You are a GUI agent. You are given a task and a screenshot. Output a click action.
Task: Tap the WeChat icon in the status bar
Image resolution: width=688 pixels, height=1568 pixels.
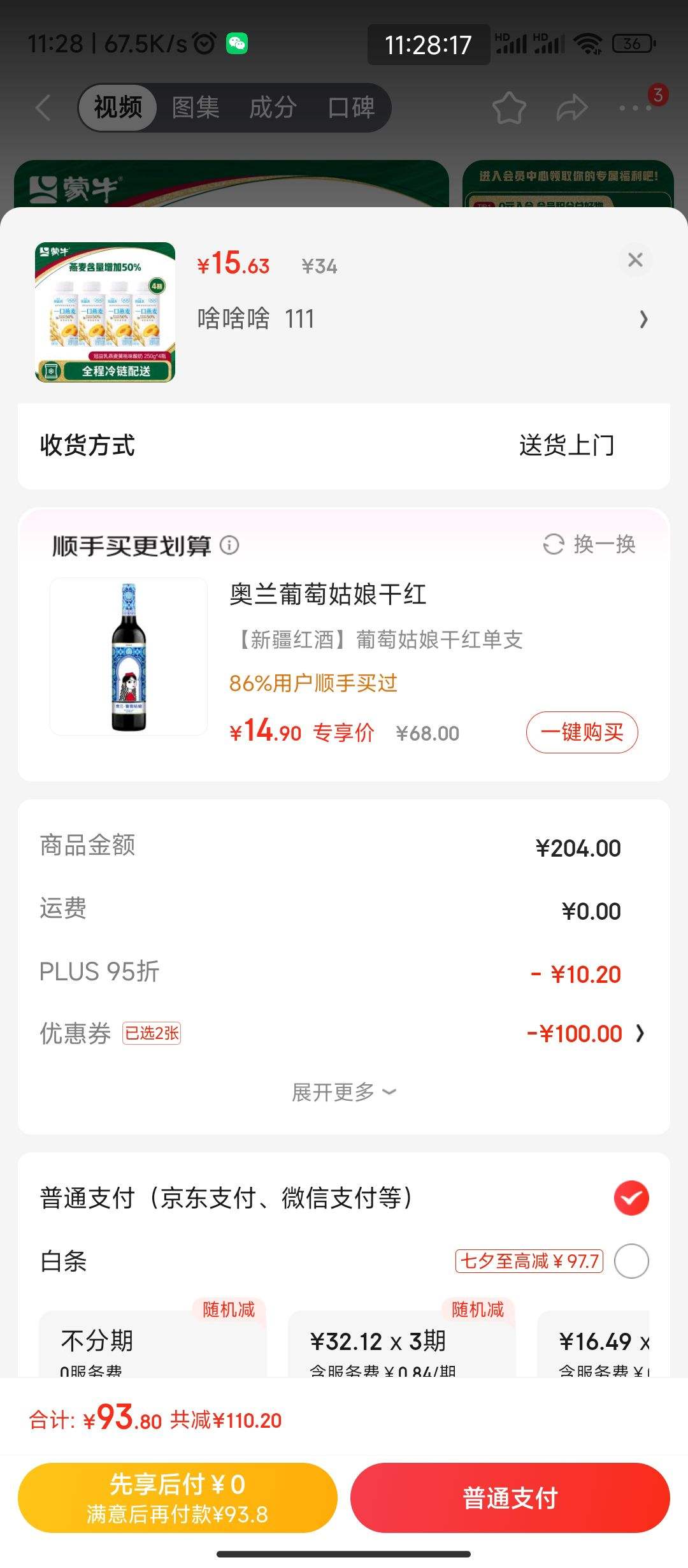(236, 43)
